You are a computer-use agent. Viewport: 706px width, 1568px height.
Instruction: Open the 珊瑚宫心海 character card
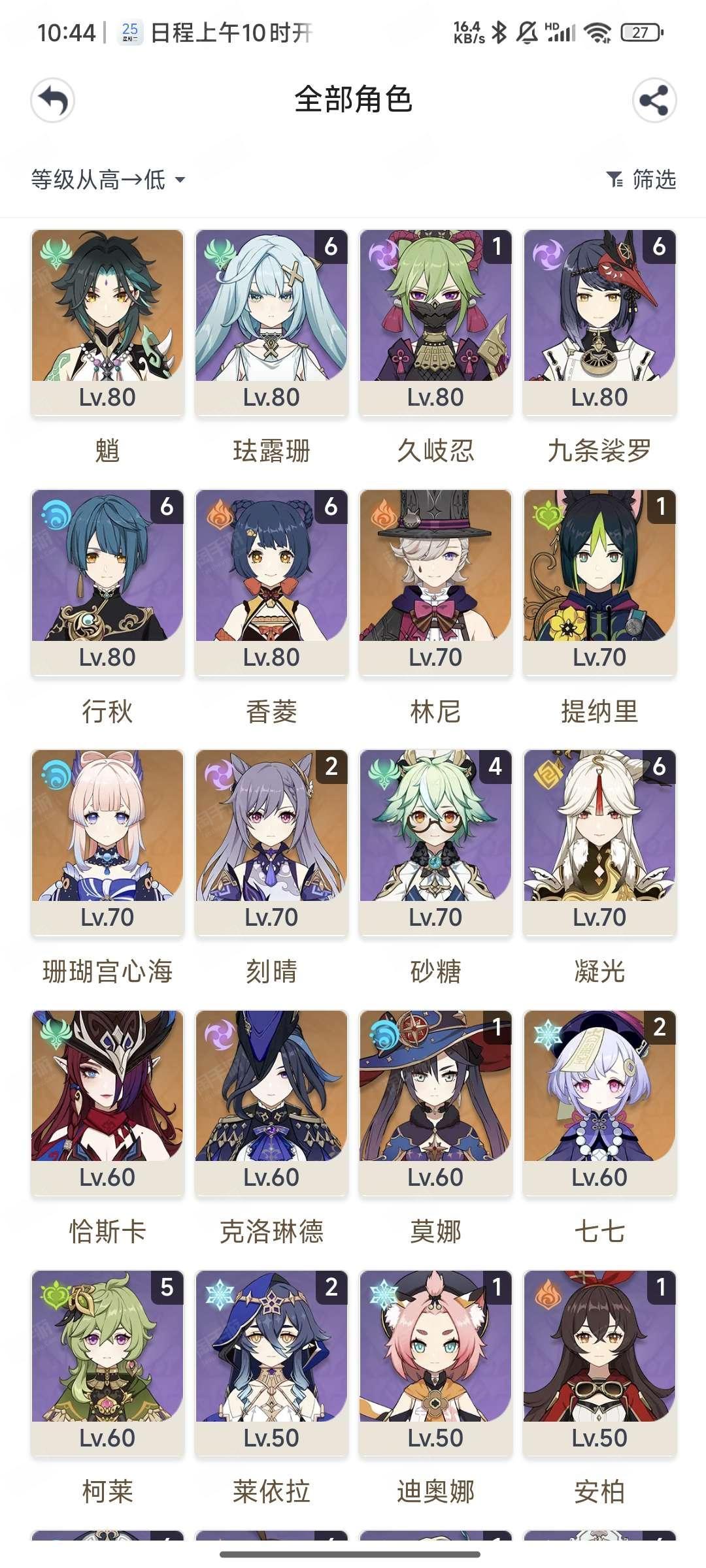(x=107, y=842)
